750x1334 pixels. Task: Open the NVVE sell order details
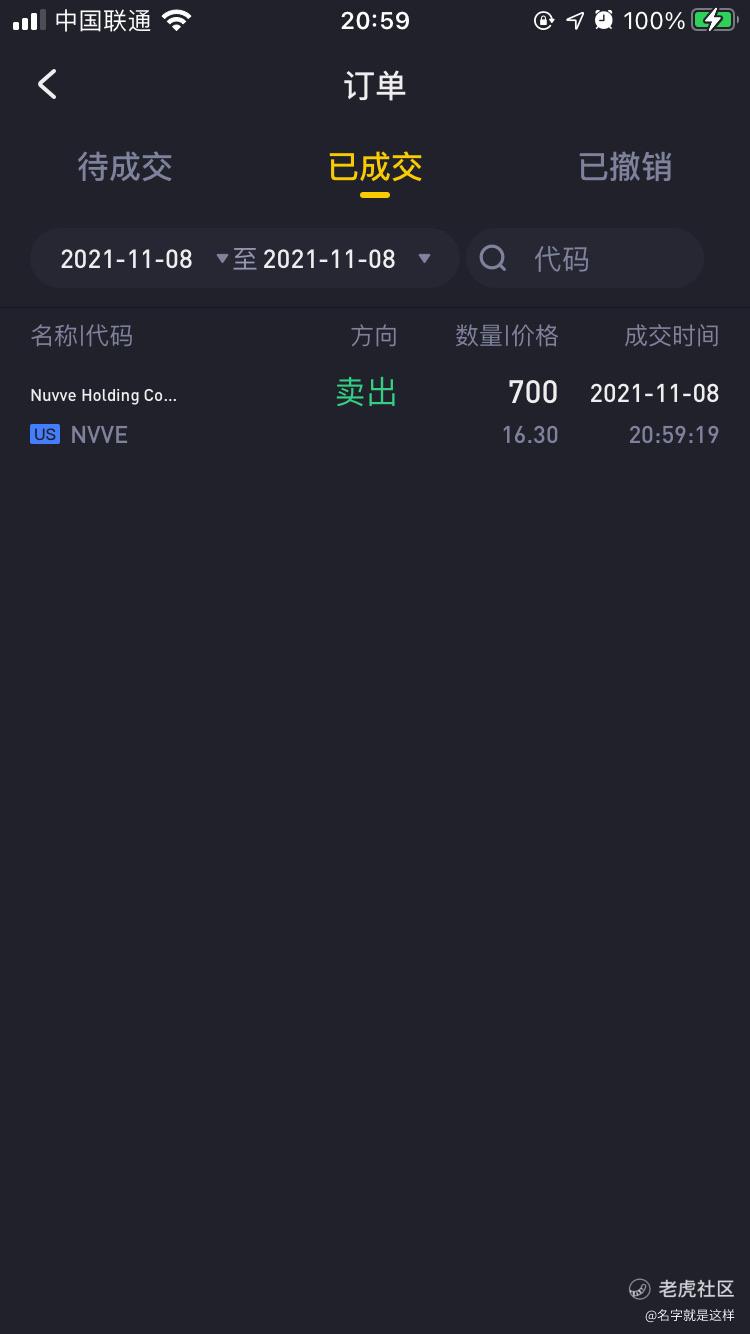(375, 413)
